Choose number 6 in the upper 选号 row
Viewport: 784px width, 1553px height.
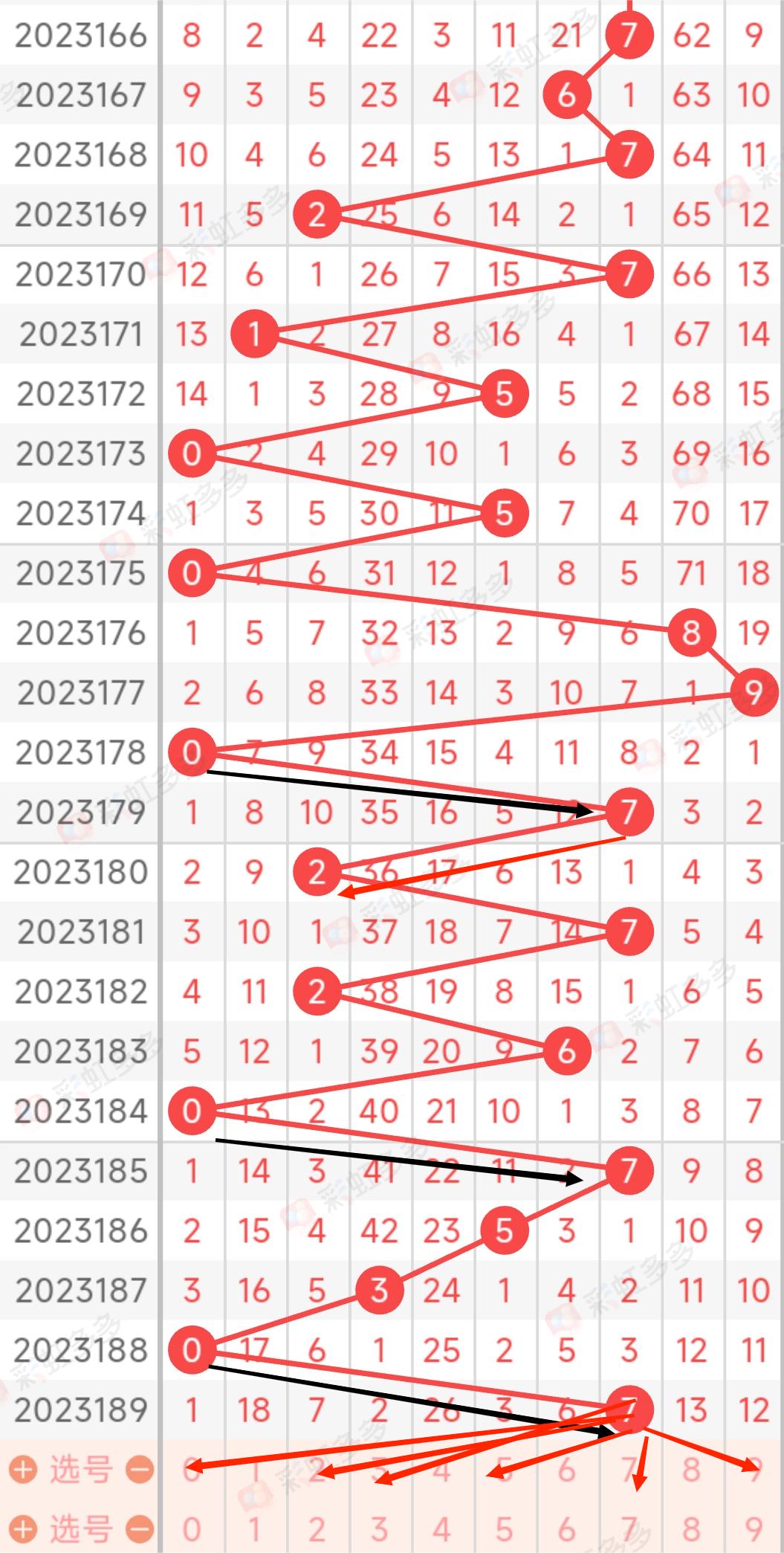coord(566,1469)
